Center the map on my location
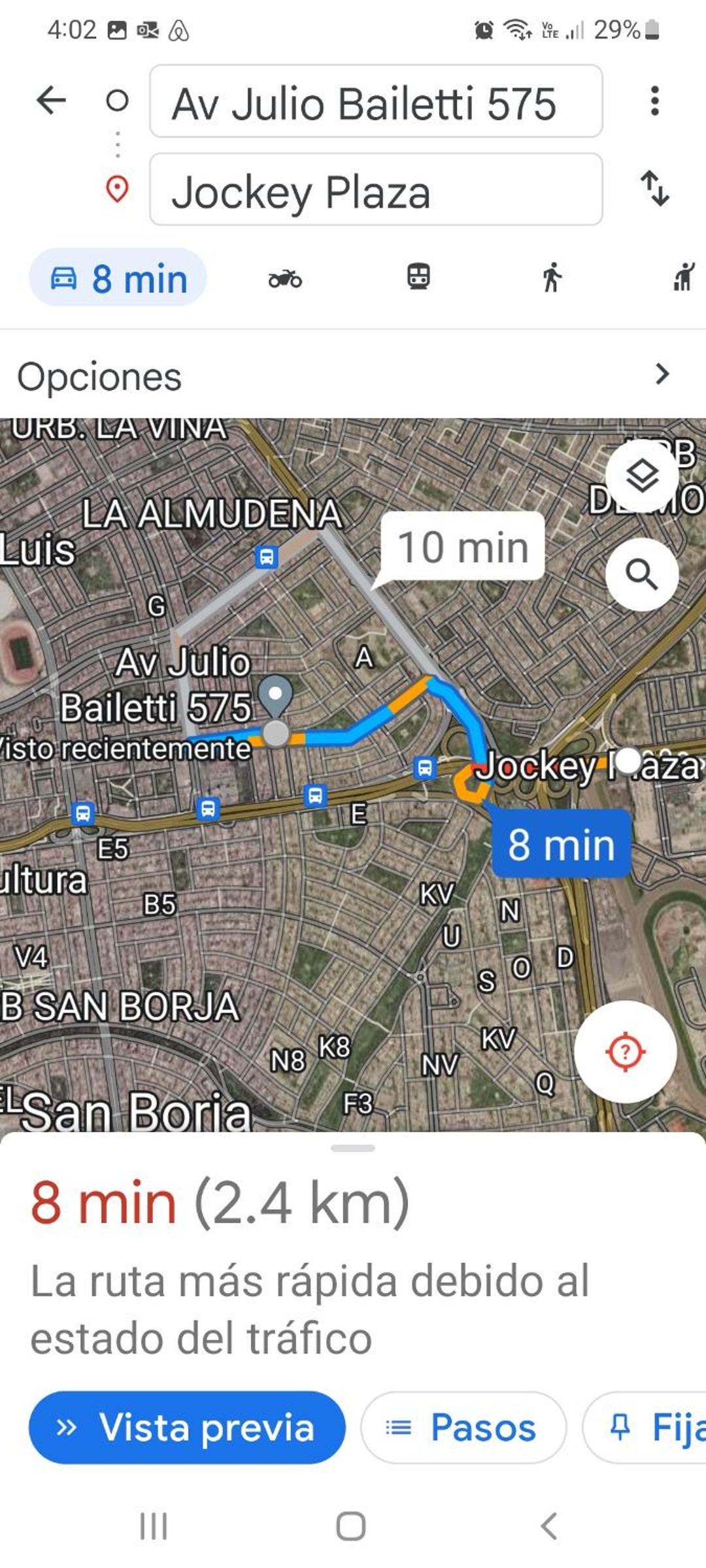 pos(625,1052)
